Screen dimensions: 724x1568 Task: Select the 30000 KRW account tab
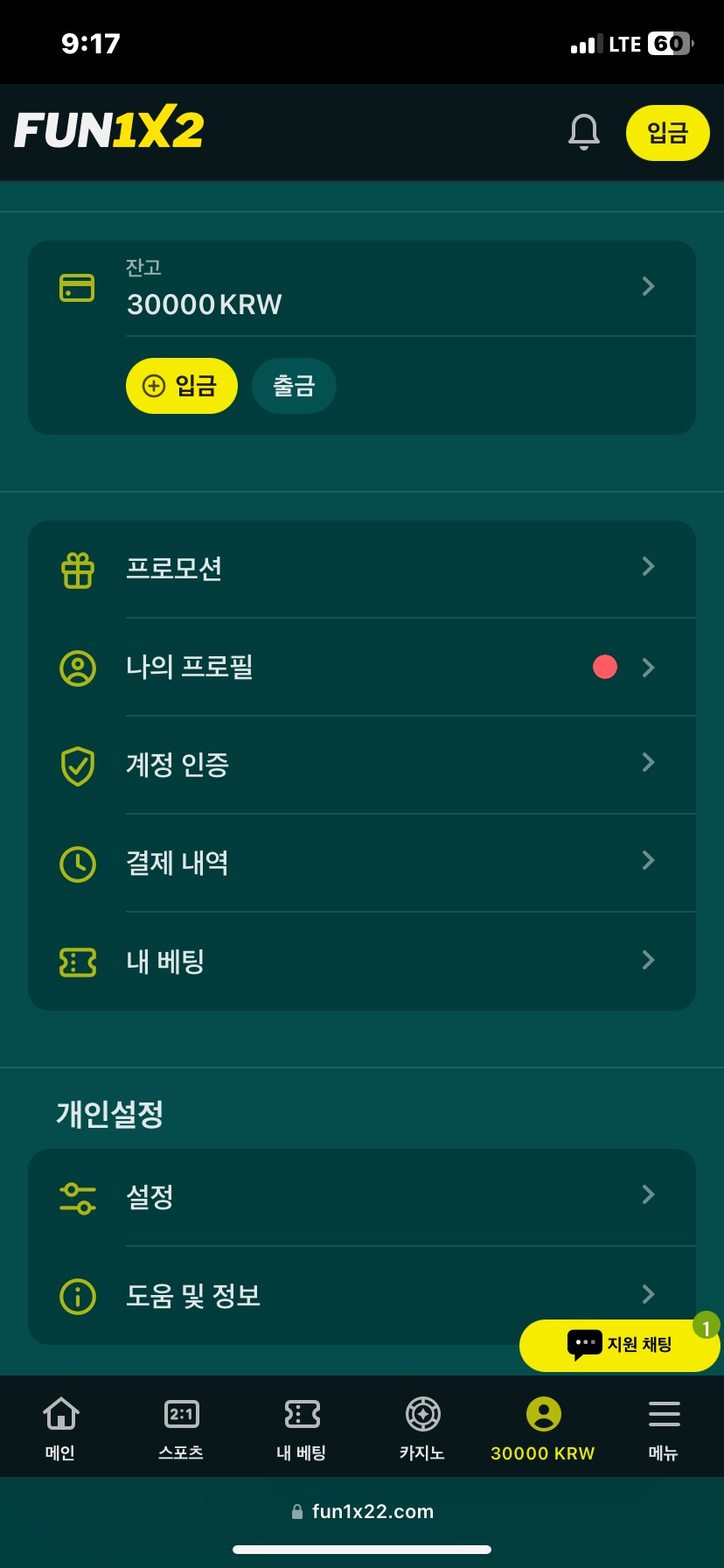pos(543,1426)
